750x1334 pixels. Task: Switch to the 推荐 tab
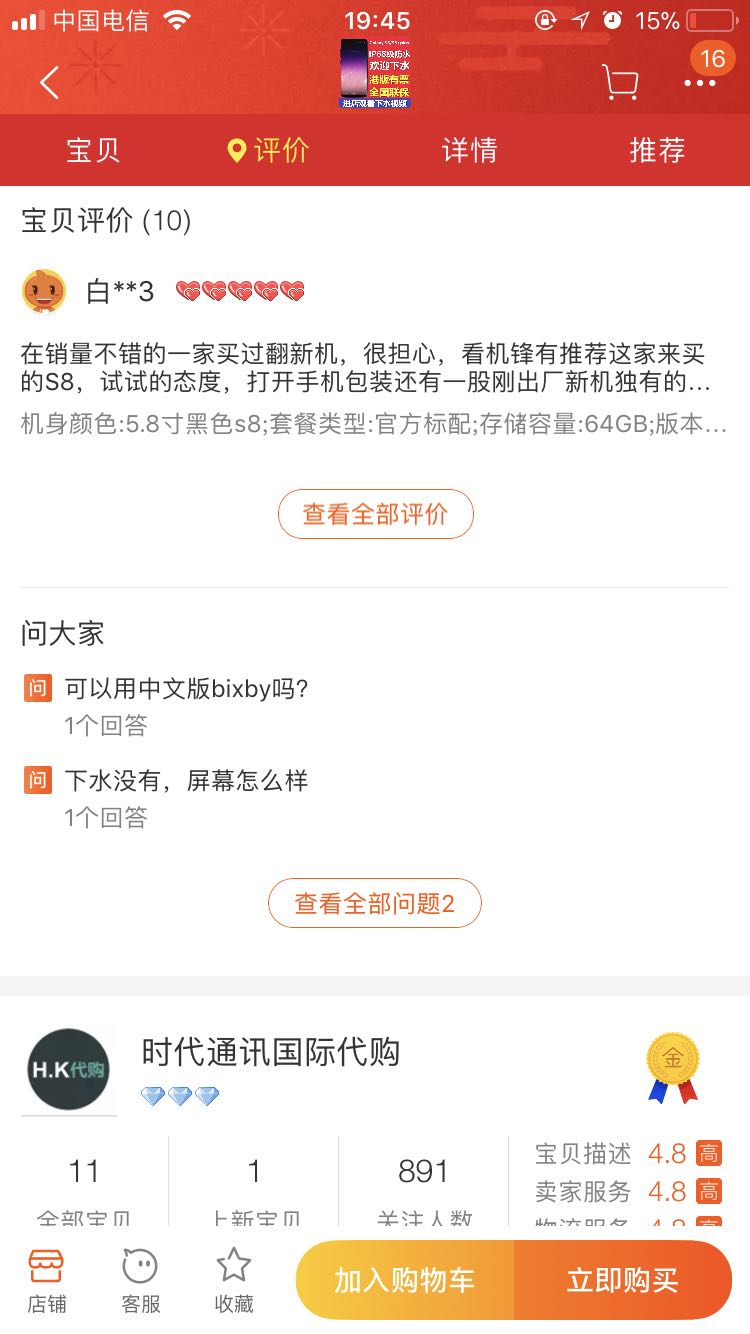[657, 150]
